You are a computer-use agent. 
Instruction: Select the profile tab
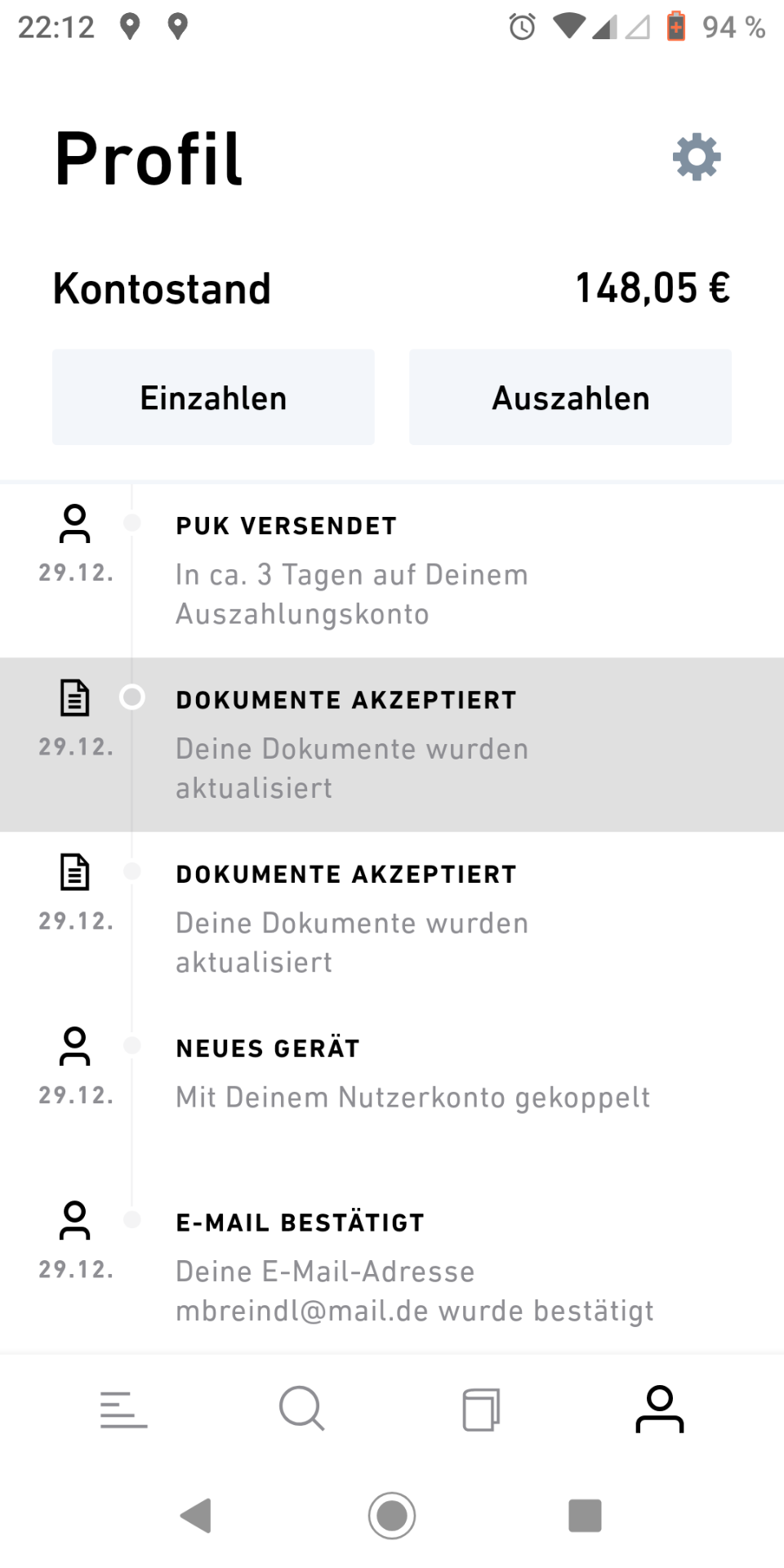660,1409
